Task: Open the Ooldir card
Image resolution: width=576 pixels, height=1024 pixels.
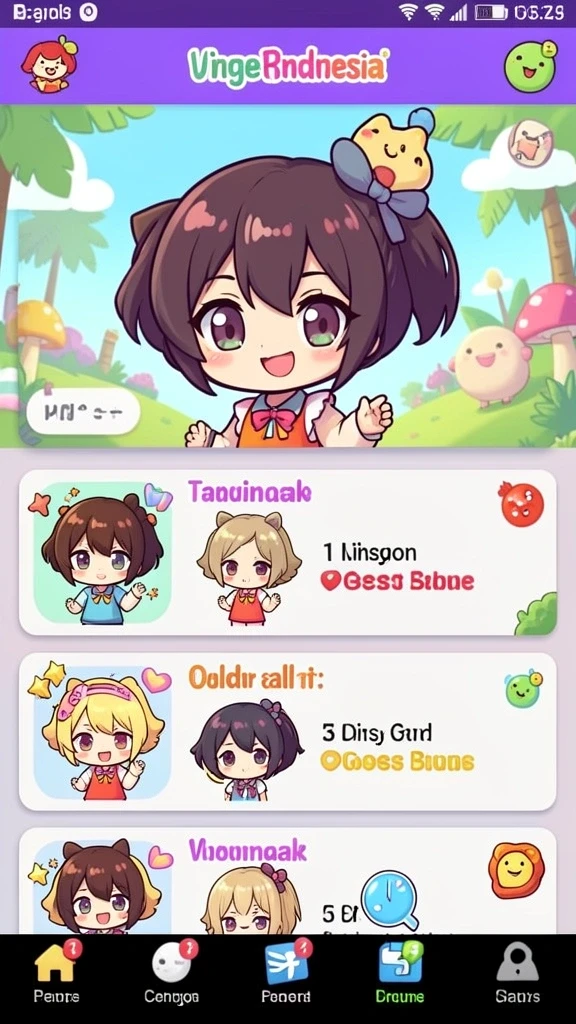Action: [287, 732]
